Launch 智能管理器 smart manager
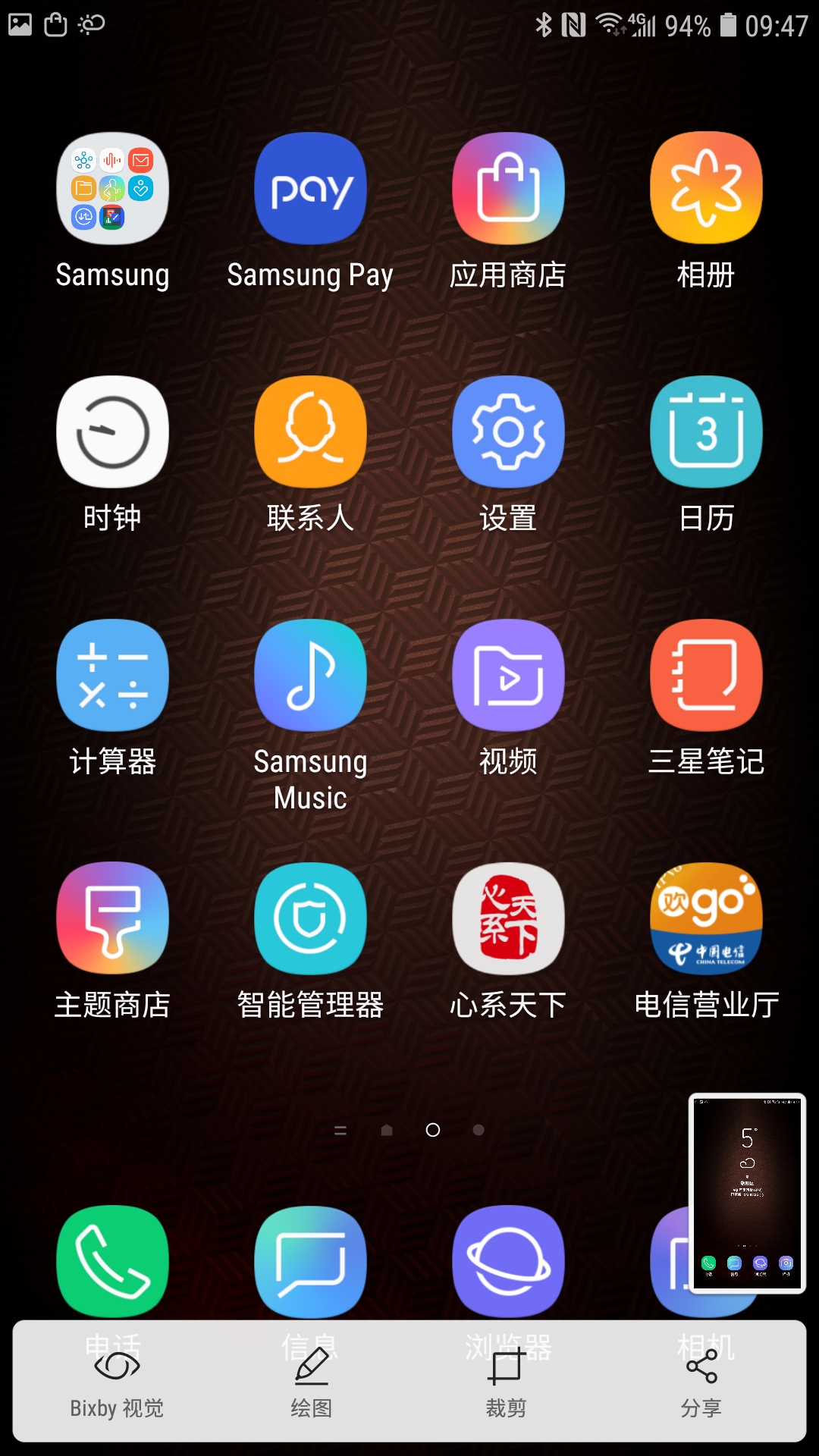 pos(310,919)
